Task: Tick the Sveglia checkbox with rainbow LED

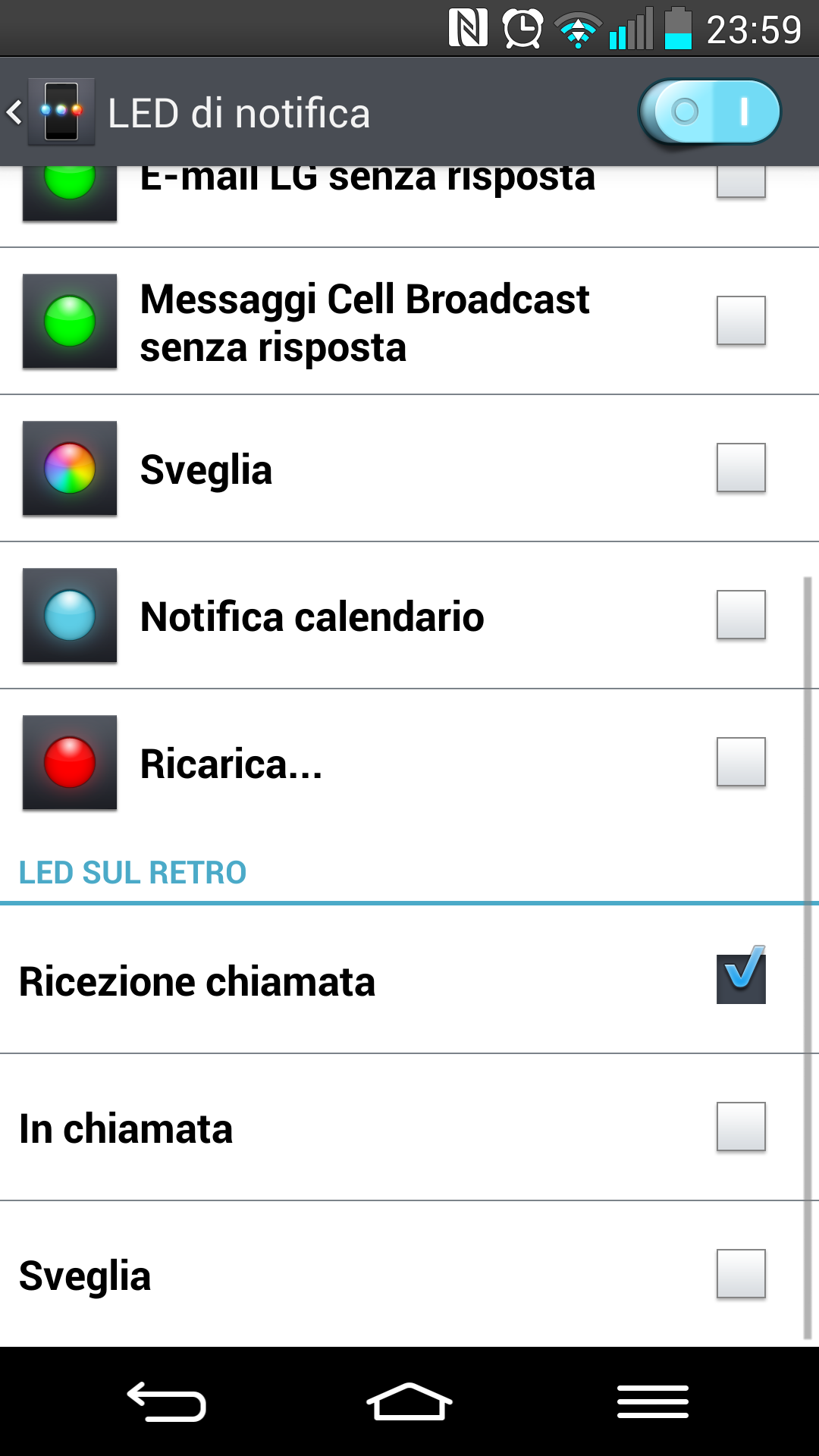Action: (x=741, y=468)
